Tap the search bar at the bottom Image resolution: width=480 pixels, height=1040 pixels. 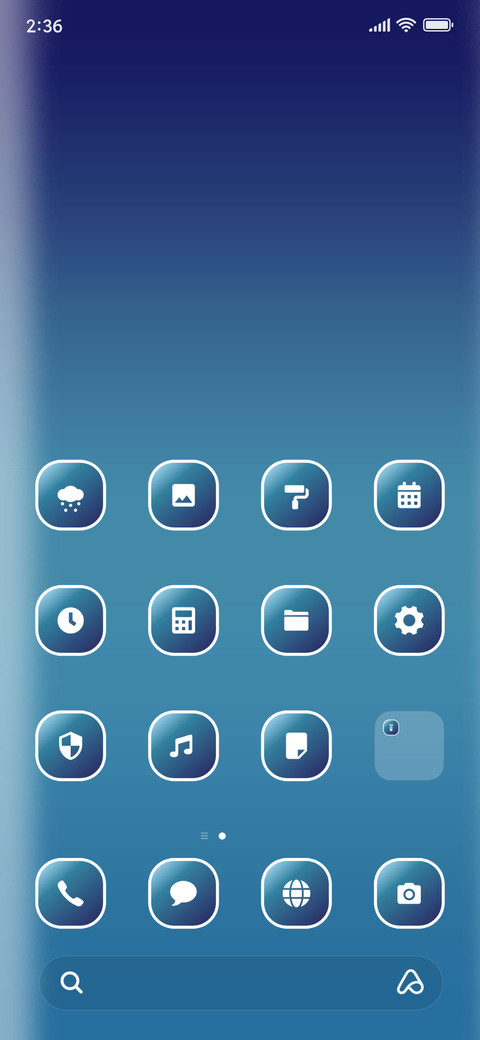(x=241, y=982)
